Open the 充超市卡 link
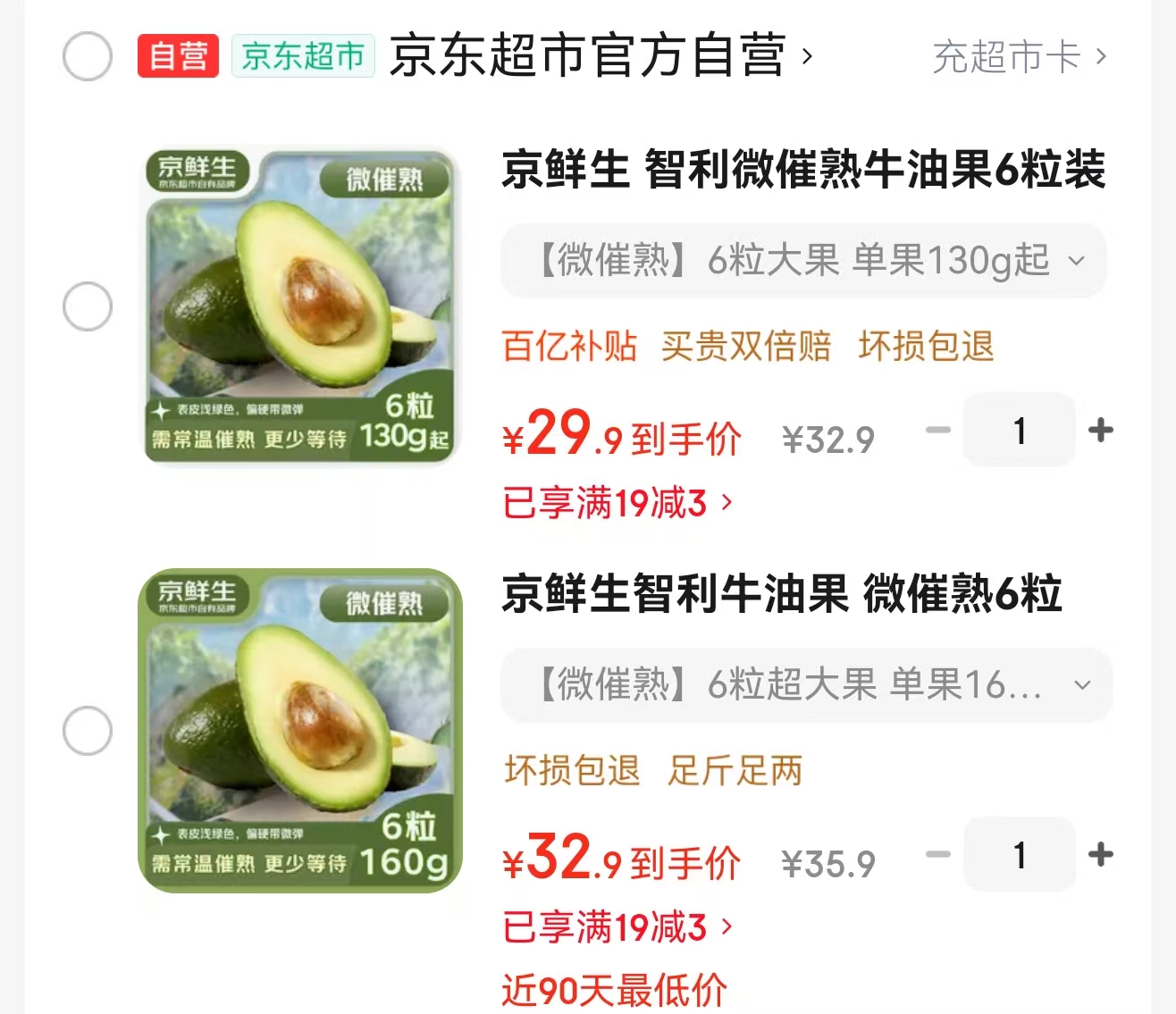This screenshot has width=1176, height=1014. (x=1019, y=57)
